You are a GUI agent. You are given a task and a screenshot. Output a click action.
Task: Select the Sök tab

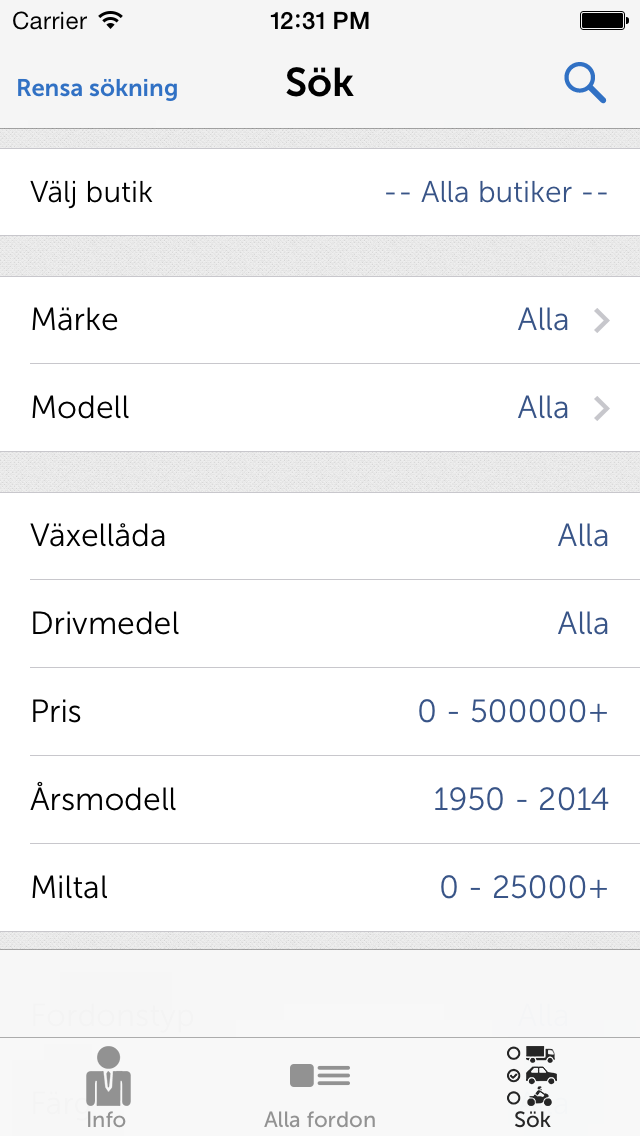click(x=533, y=1087)
